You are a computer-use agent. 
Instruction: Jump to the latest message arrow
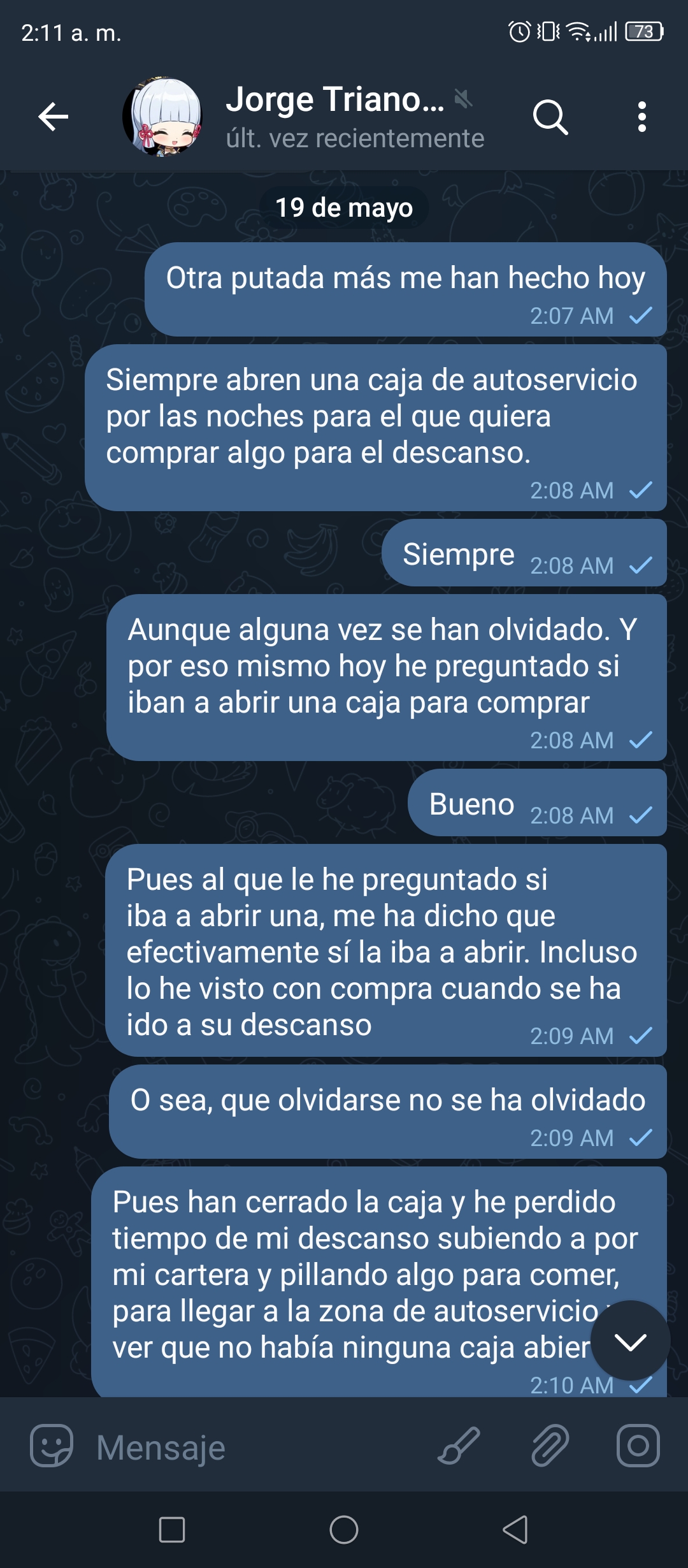(630, 1342)
